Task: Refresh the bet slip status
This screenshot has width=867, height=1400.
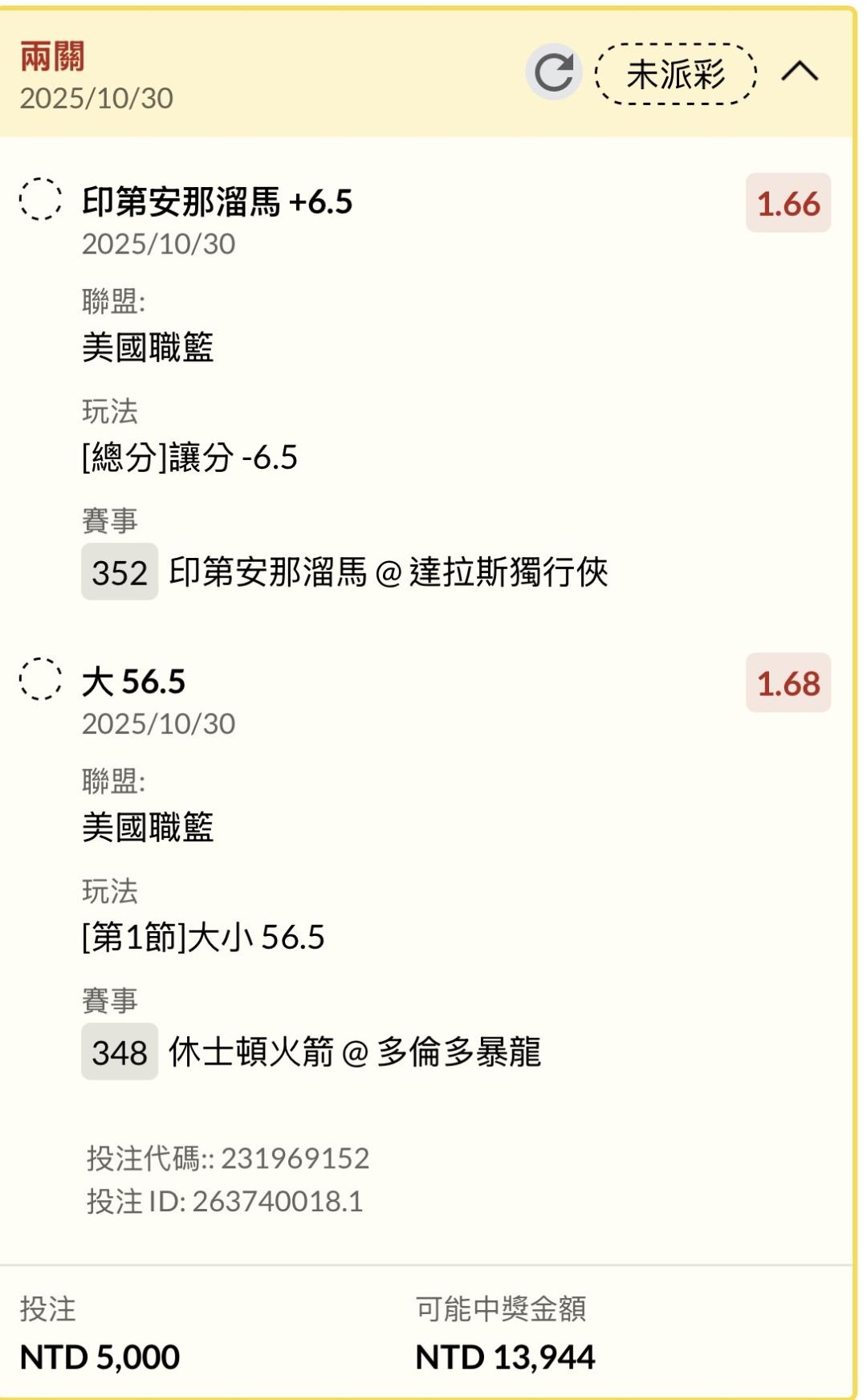Action: (x=553, y=72)
